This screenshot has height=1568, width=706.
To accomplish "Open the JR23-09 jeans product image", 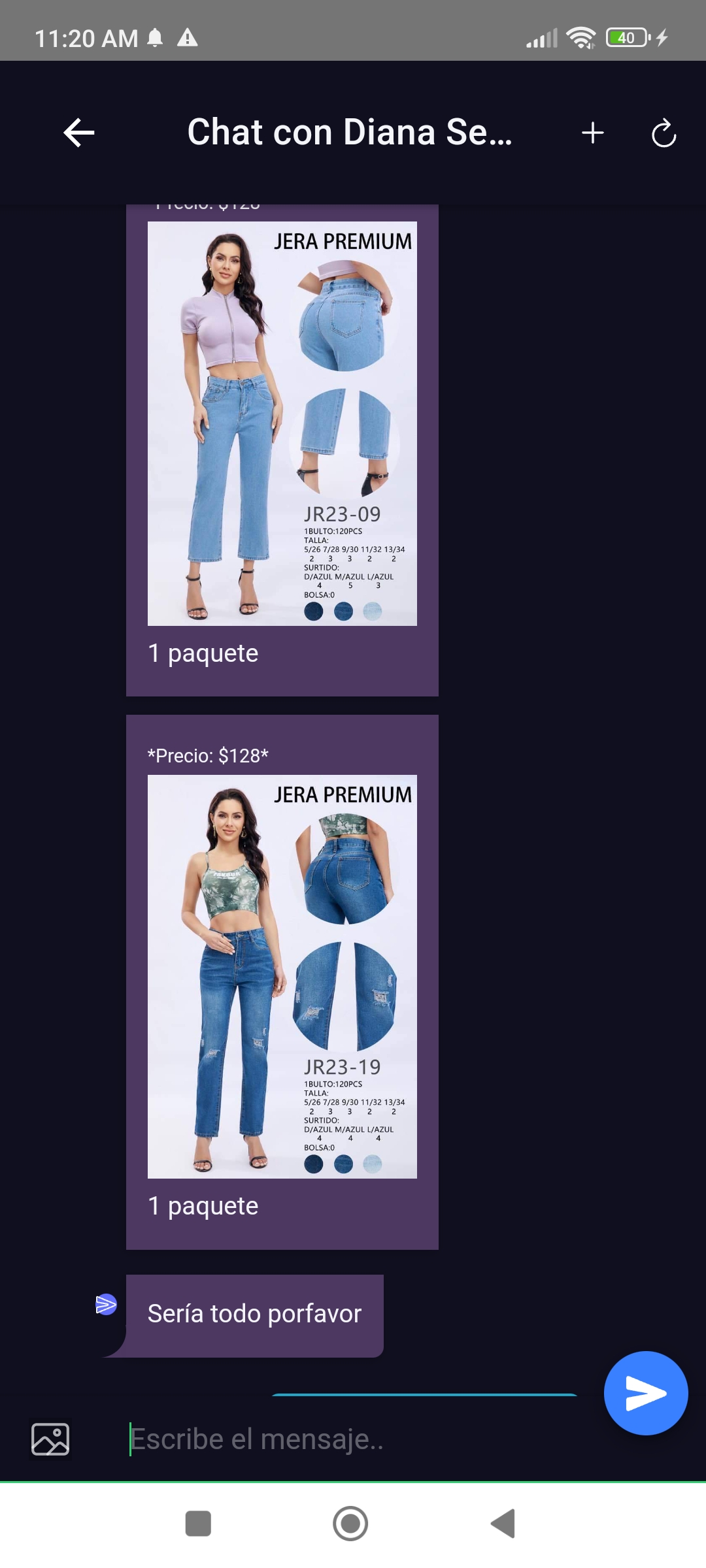I will coord(282,423).
